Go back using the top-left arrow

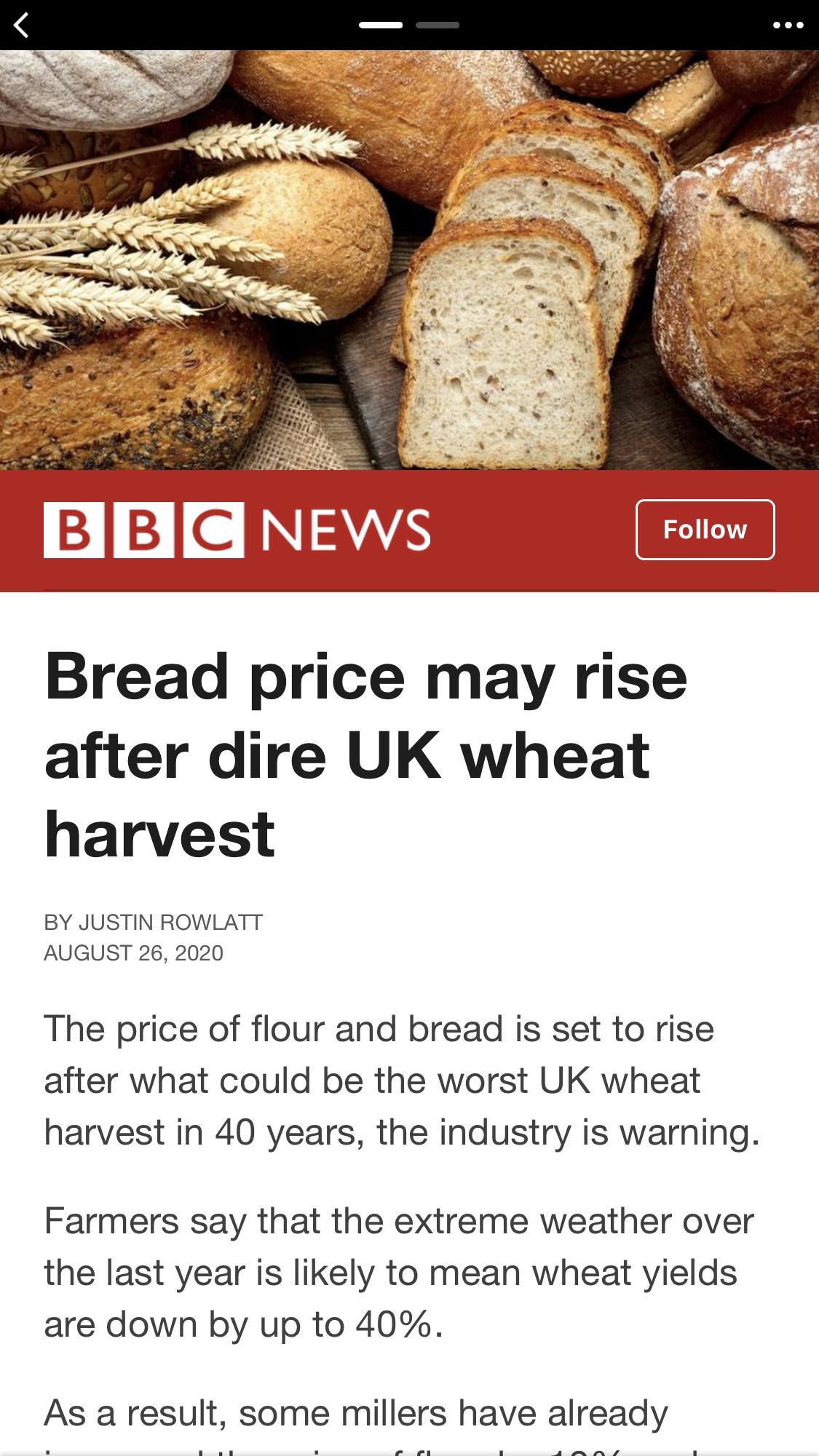[x=22, y=25]
